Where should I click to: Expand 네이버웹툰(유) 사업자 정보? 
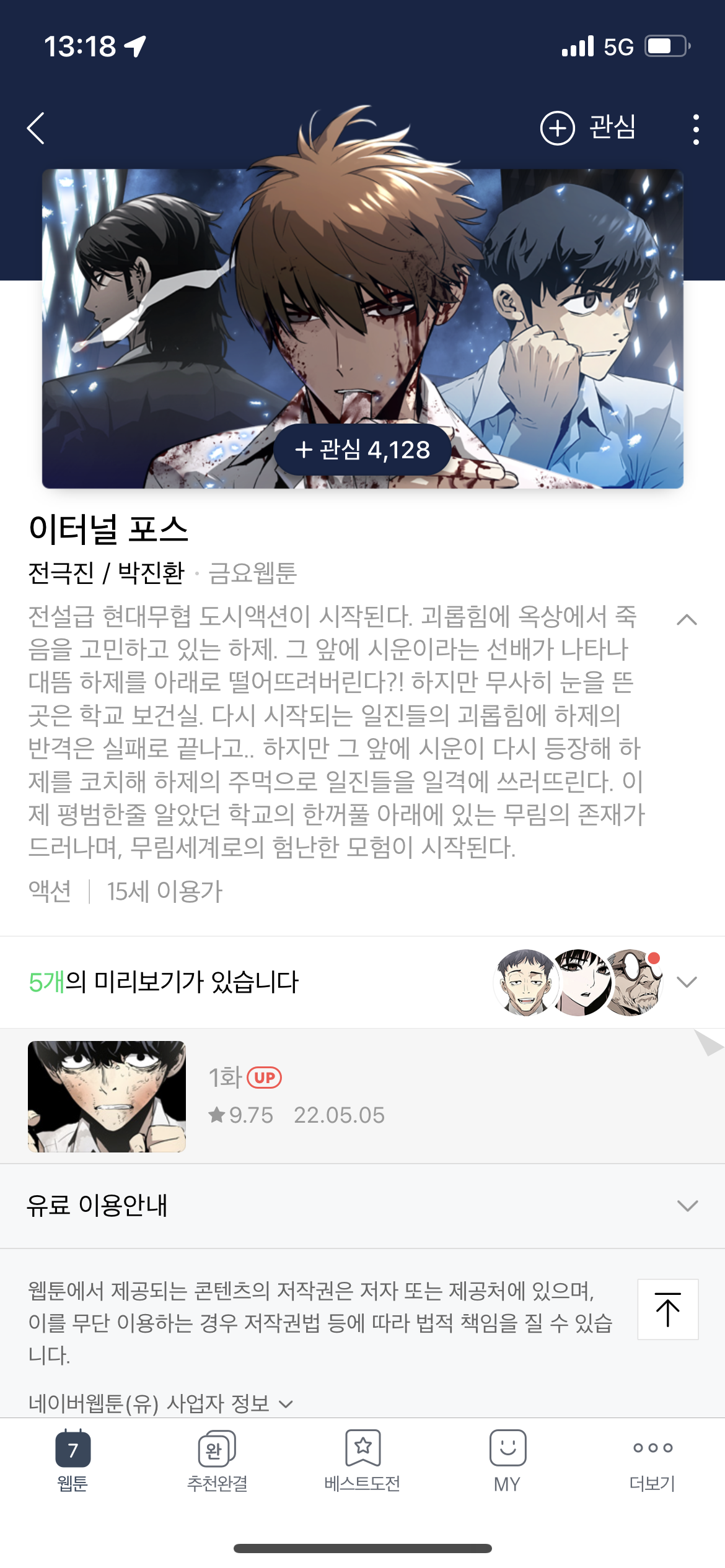click(160, 1403)
